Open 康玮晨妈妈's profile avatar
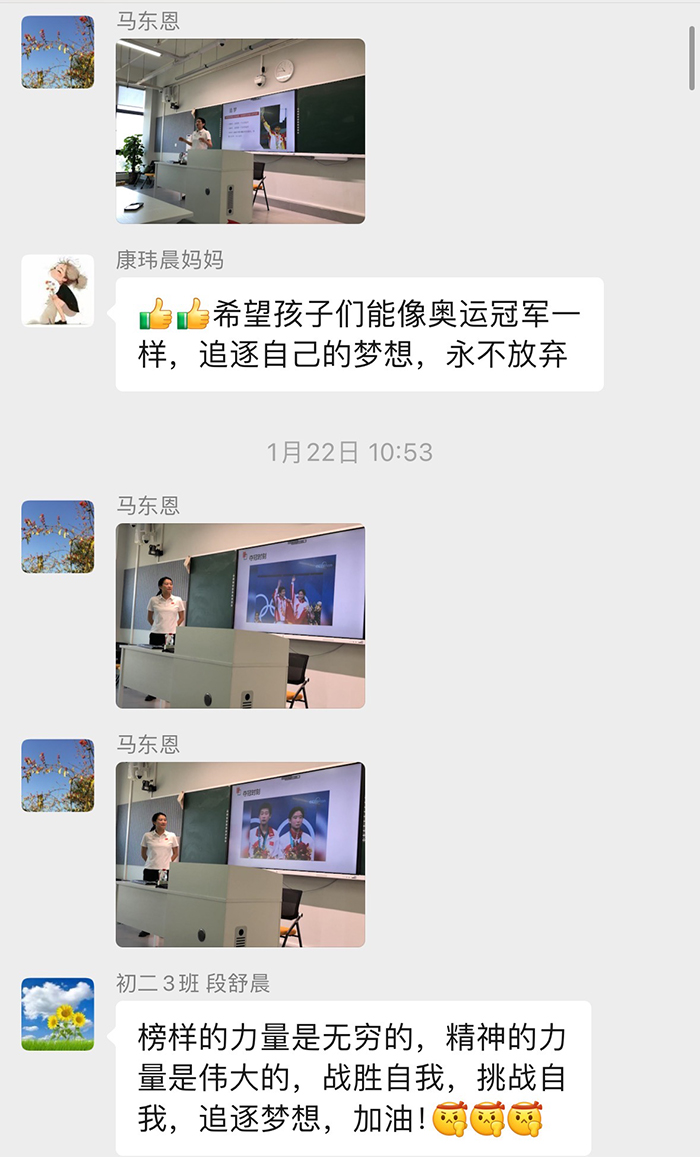 click(58, 290)
